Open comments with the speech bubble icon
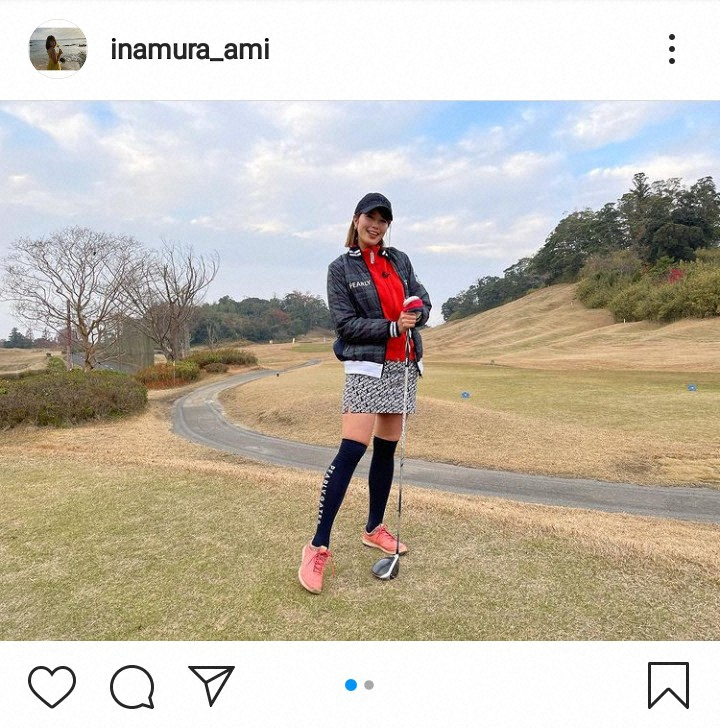720x728 pixels. [132, 686]
